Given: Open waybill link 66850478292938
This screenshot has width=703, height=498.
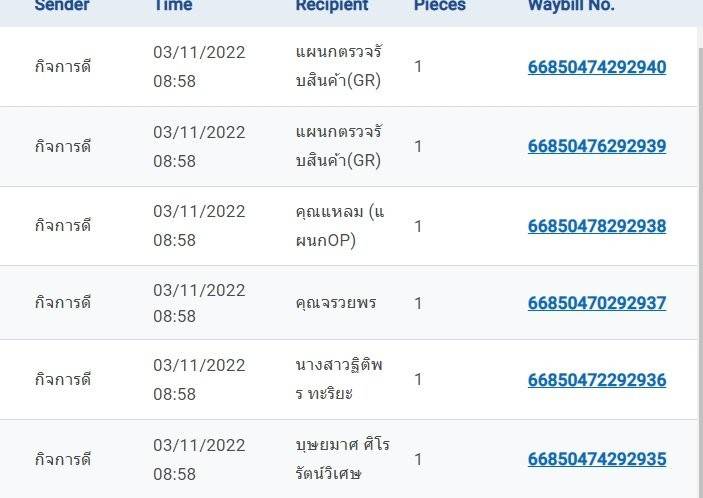Looking at the screenshot, I should pos(597,226).
